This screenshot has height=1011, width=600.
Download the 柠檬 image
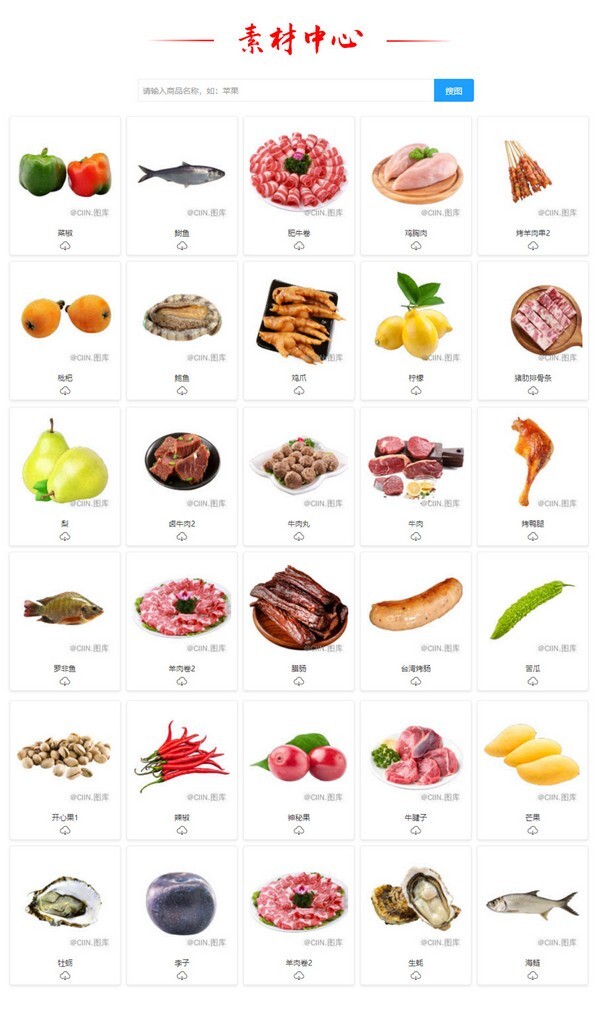[416, 391]
